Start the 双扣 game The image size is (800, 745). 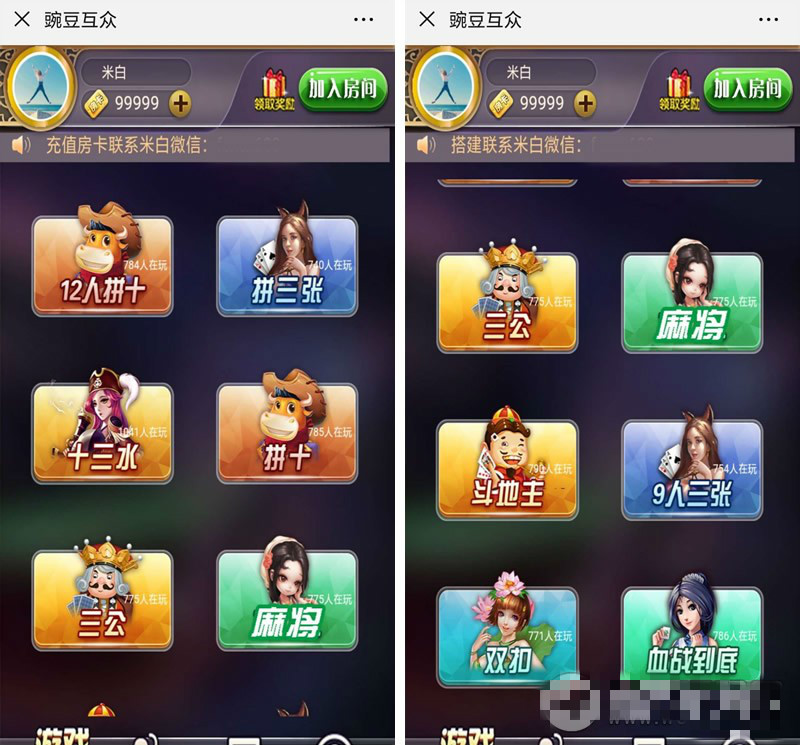(507, 636)
